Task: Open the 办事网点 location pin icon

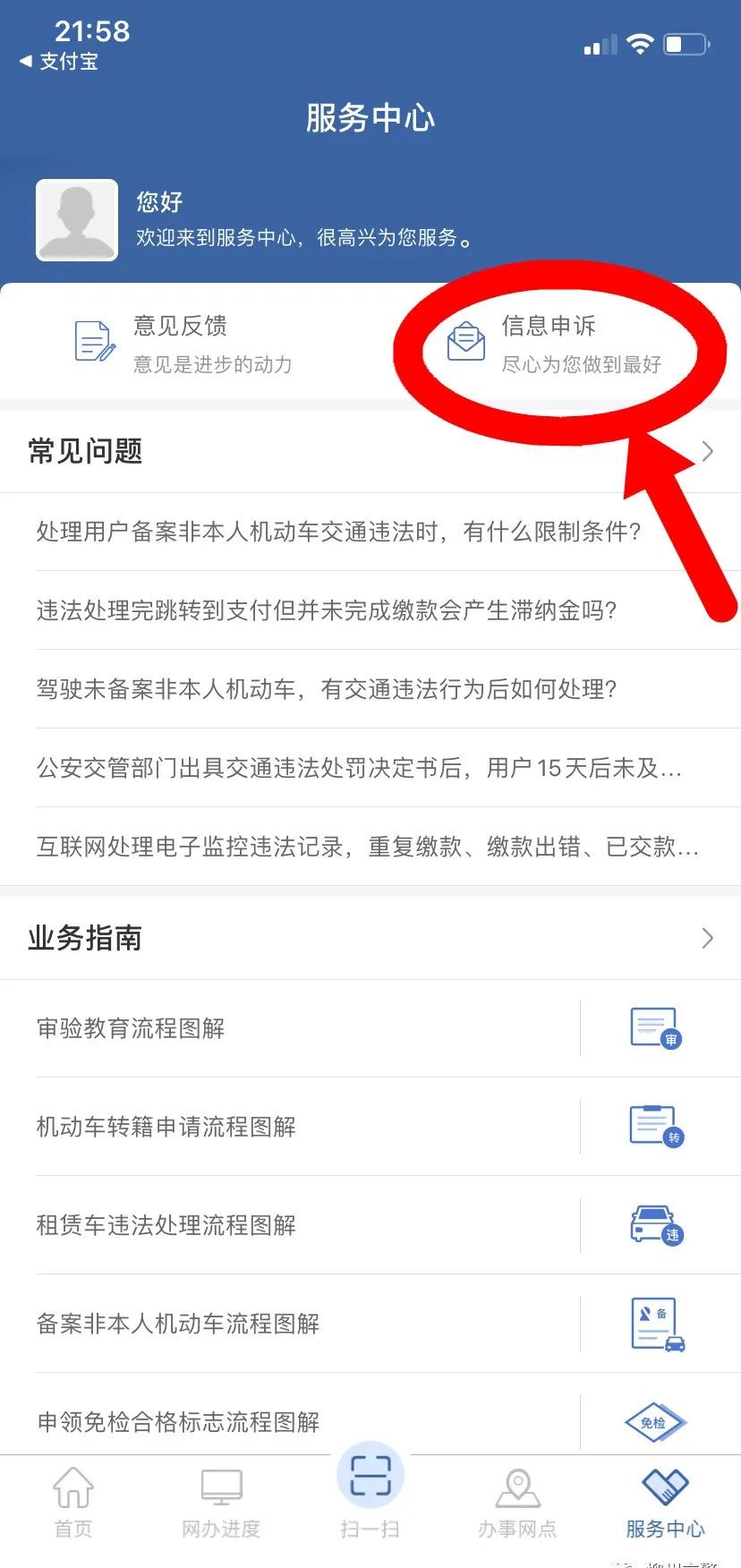Action: (x=518, y=1486)
